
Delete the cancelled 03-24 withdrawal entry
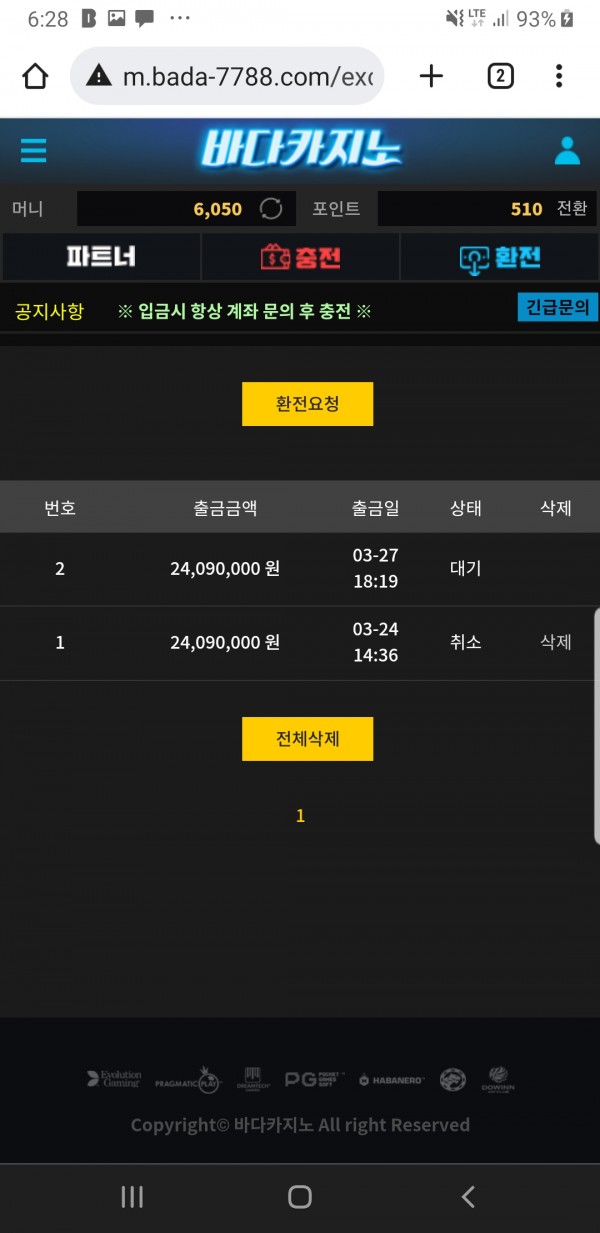click(x=555, y=642)
